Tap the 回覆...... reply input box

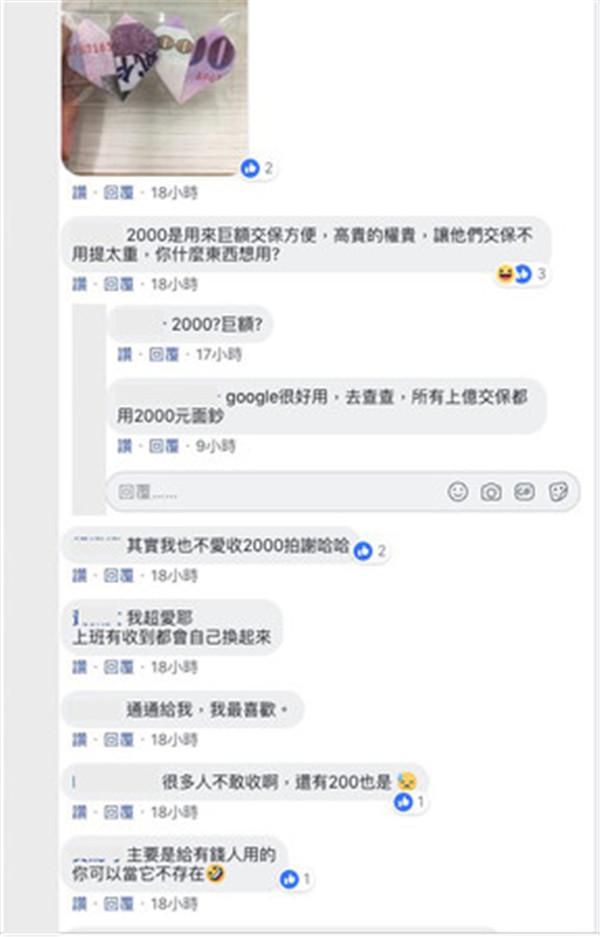tap(270, 492)
